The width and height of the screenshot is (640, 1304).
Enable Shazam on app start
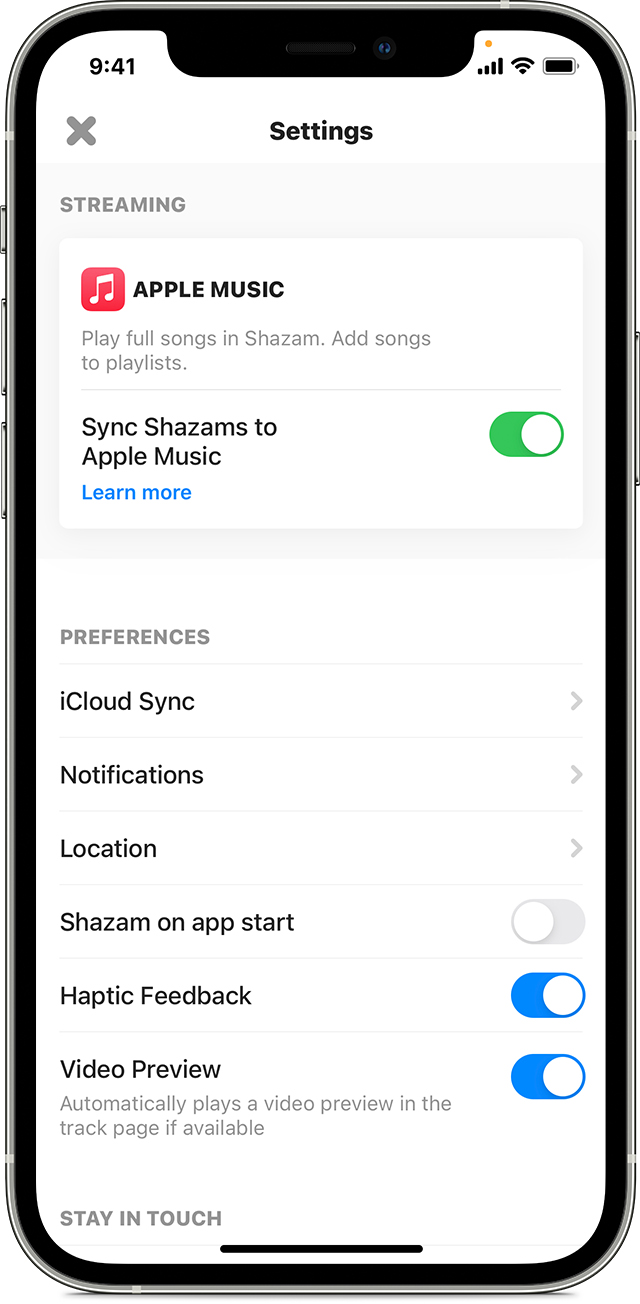547,922
